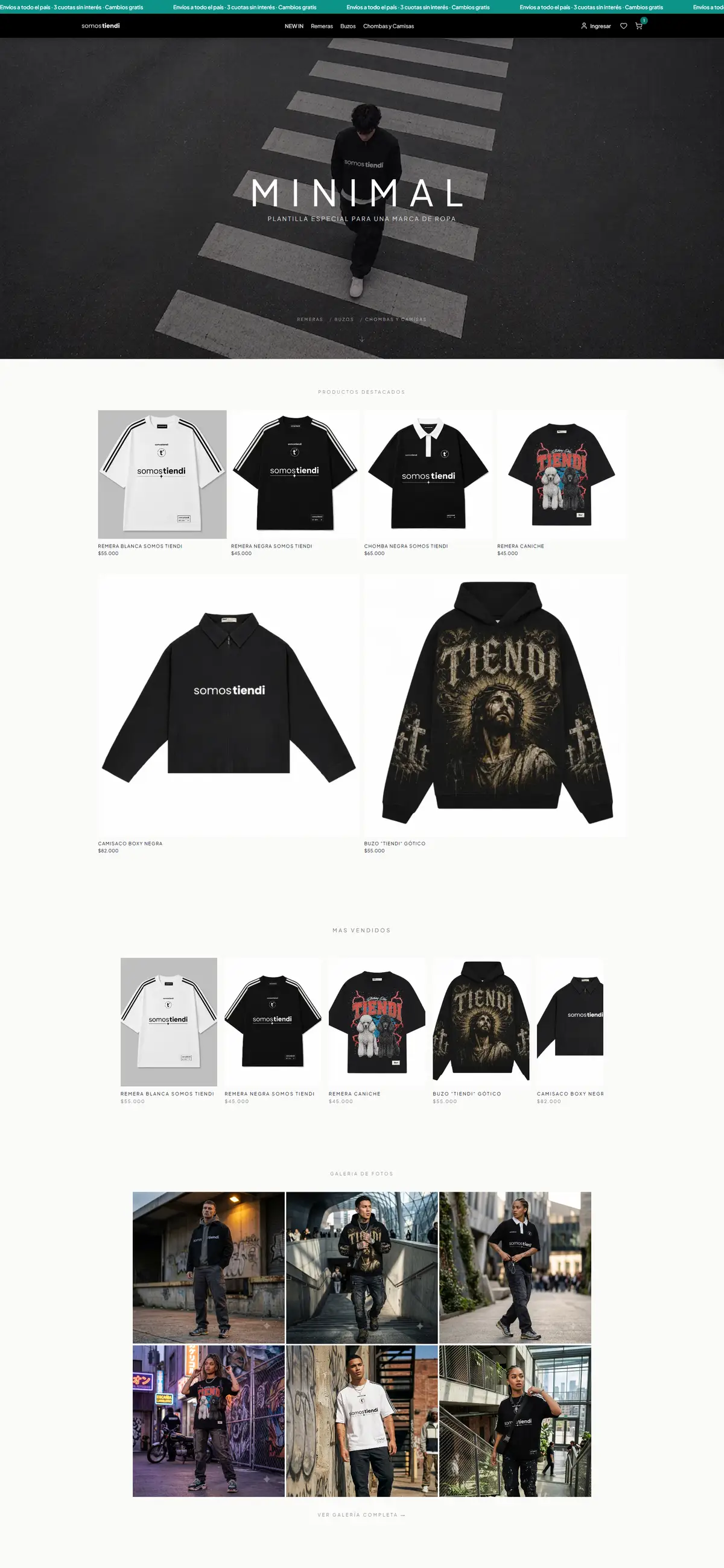724x1568 pixels.
Task: Open Chombas y Camisas in navbar
Action: click(x=389, y=26)
